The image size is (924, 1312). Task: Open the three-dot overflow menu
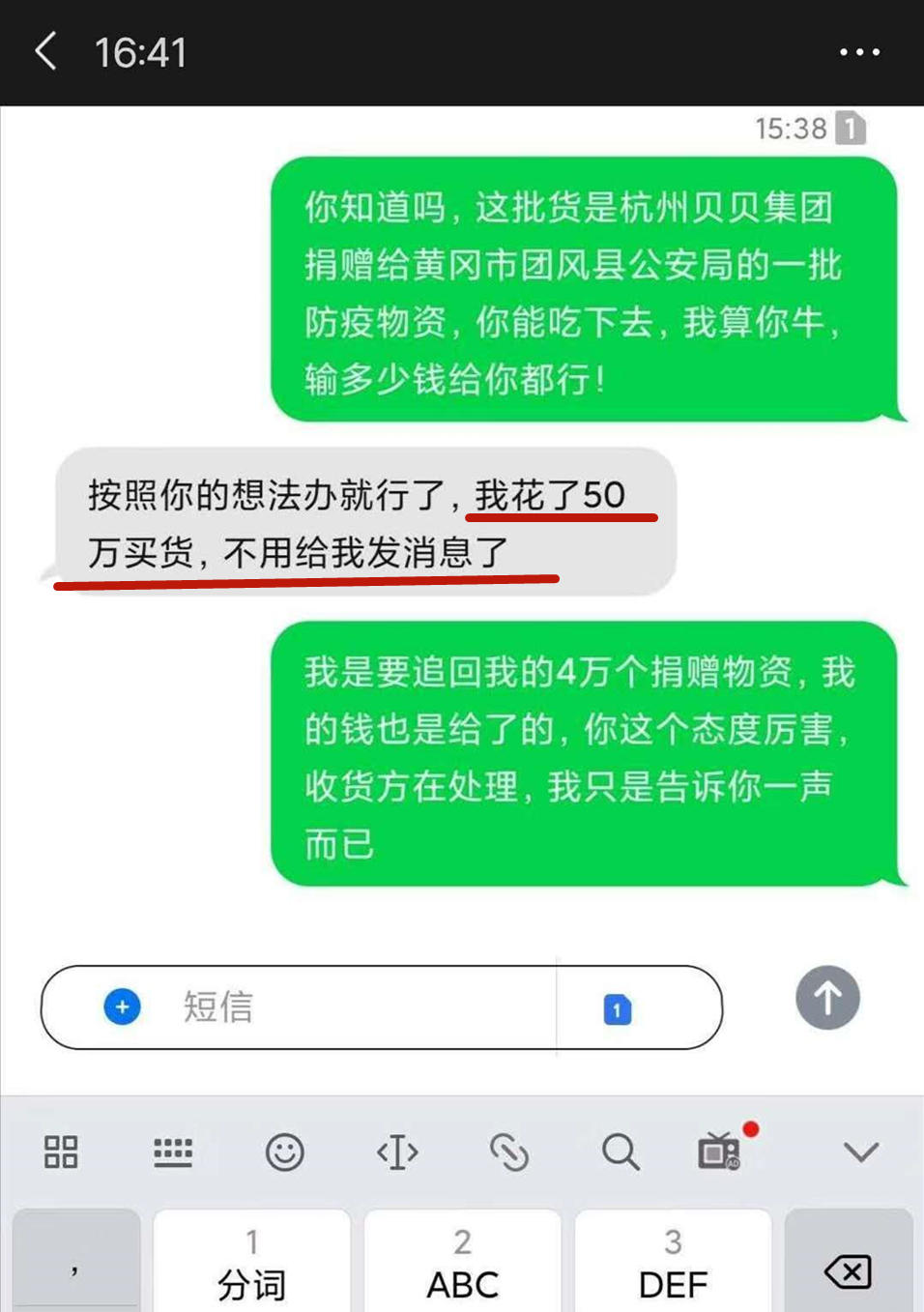pos(859,52)
